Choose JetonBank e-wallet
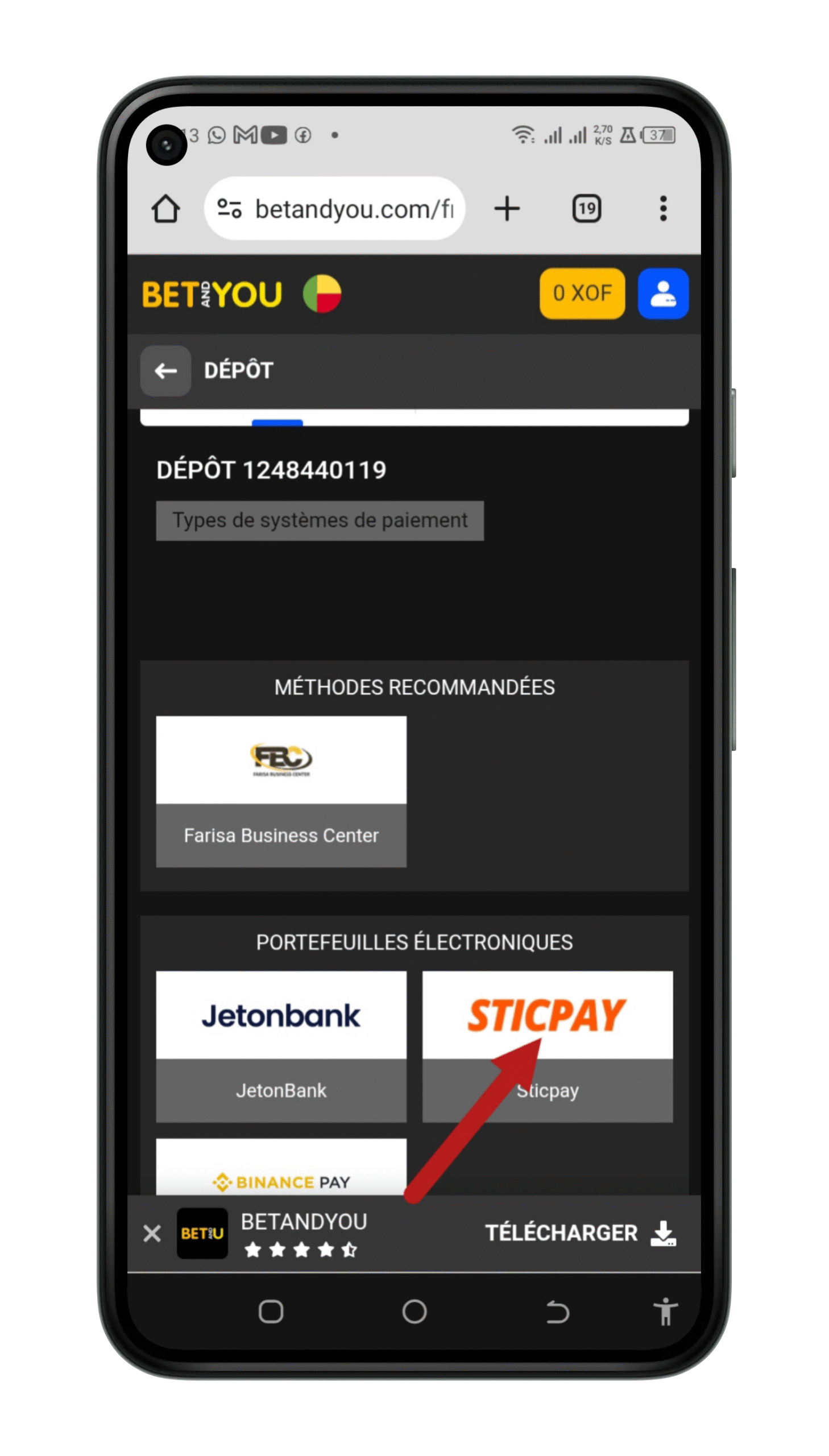The image size is (829, 1456). pos(281,1046)
